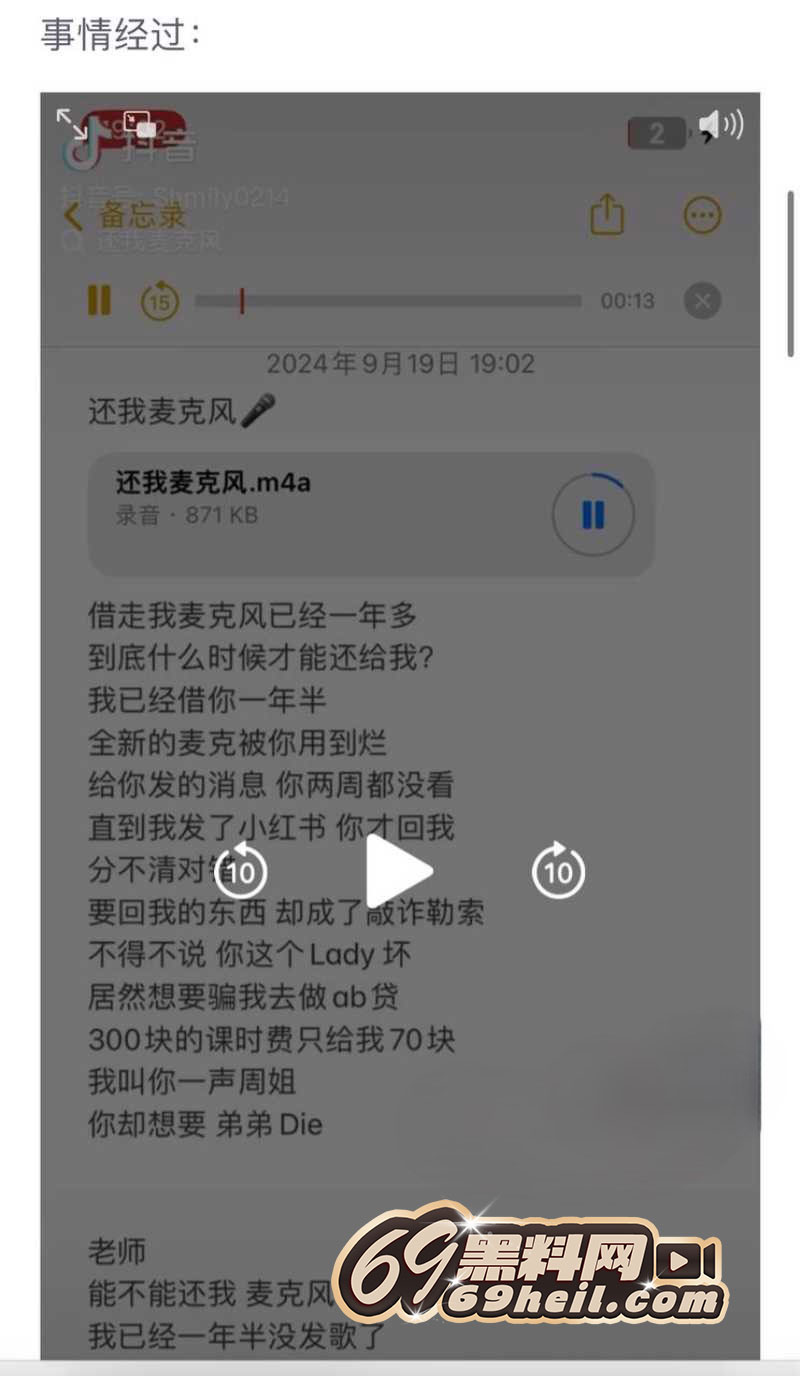Enter picture-in-picture mode

click(138, 124)
